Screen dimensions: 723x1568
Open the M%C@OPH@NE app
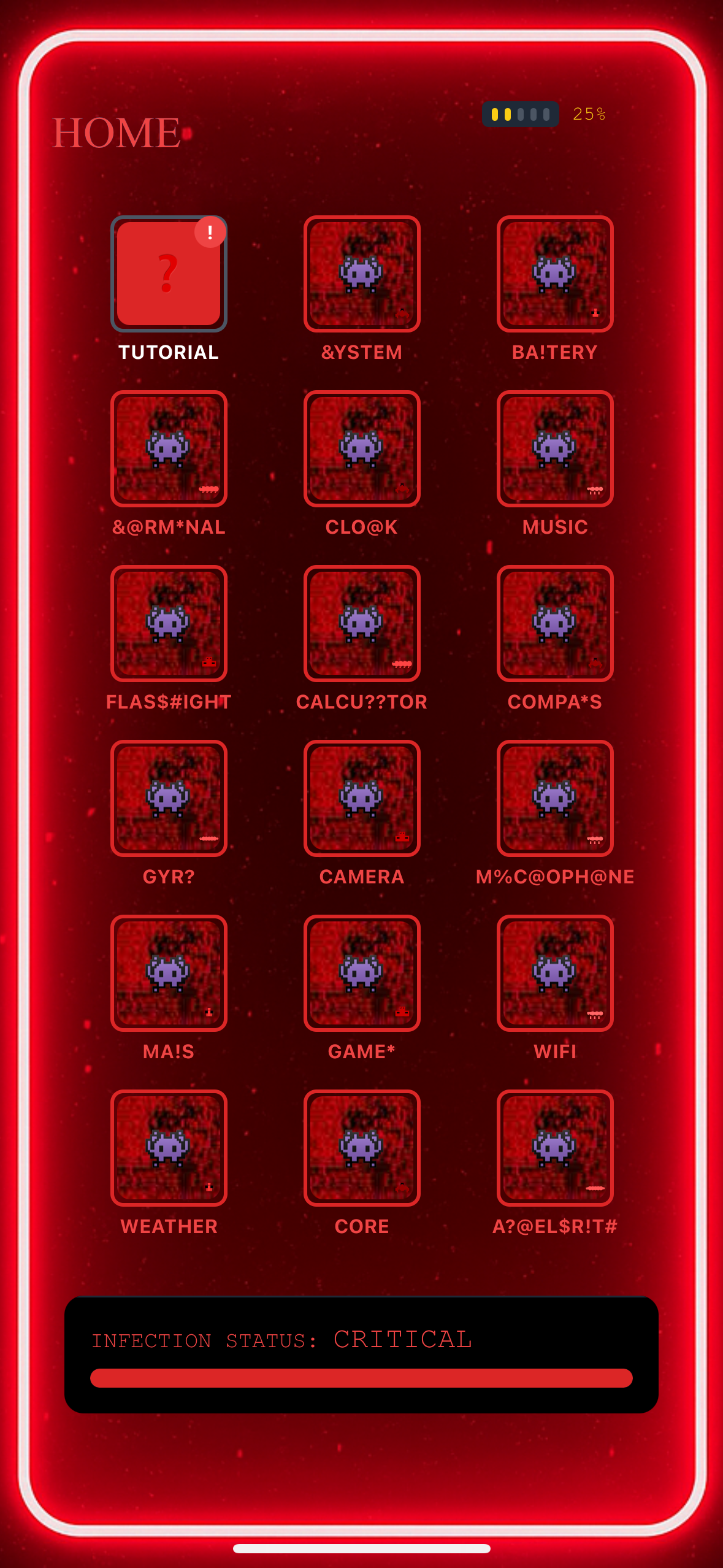[x=555, y=798]
